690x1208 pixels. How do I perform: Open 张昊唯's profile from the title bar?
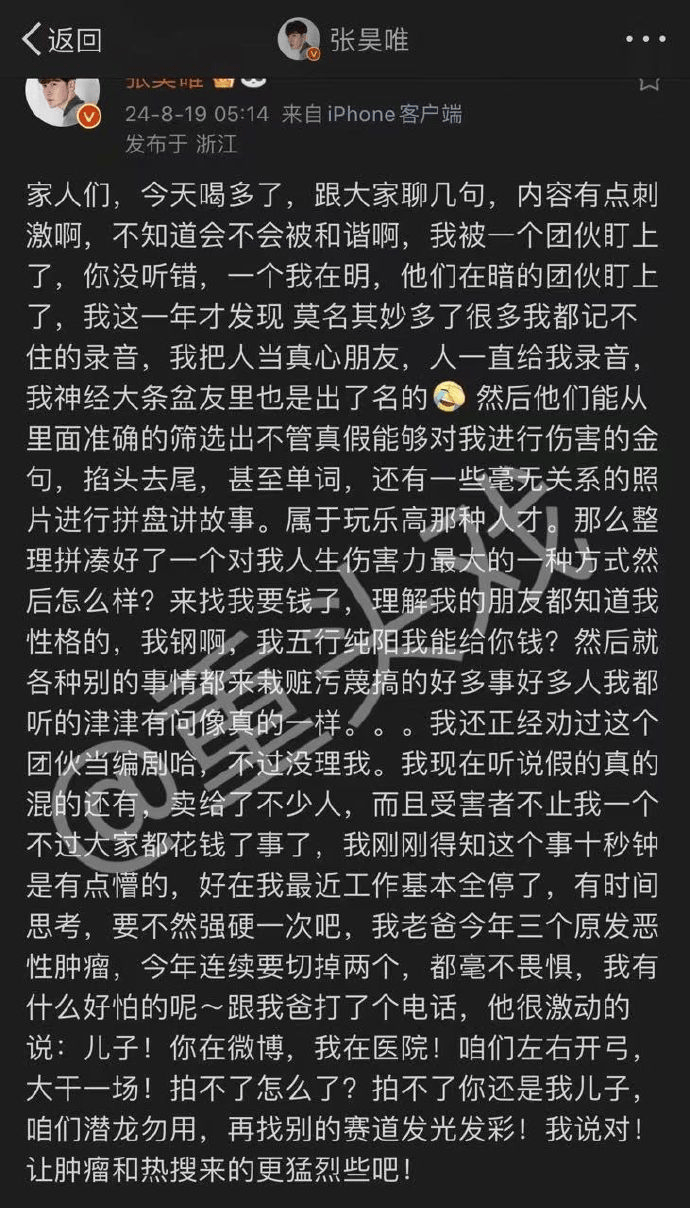tap(343, 39)
